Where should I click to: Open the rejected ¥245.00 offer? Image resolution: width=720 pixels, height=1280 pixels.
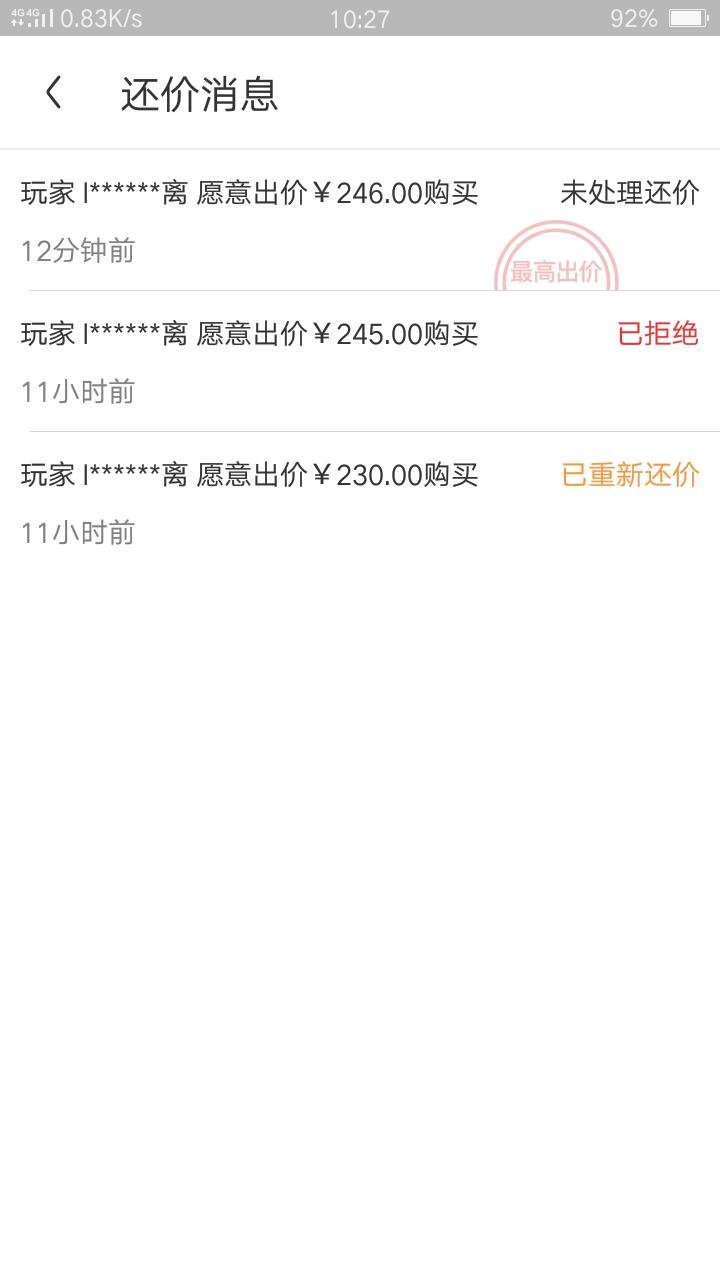point(360,361)
